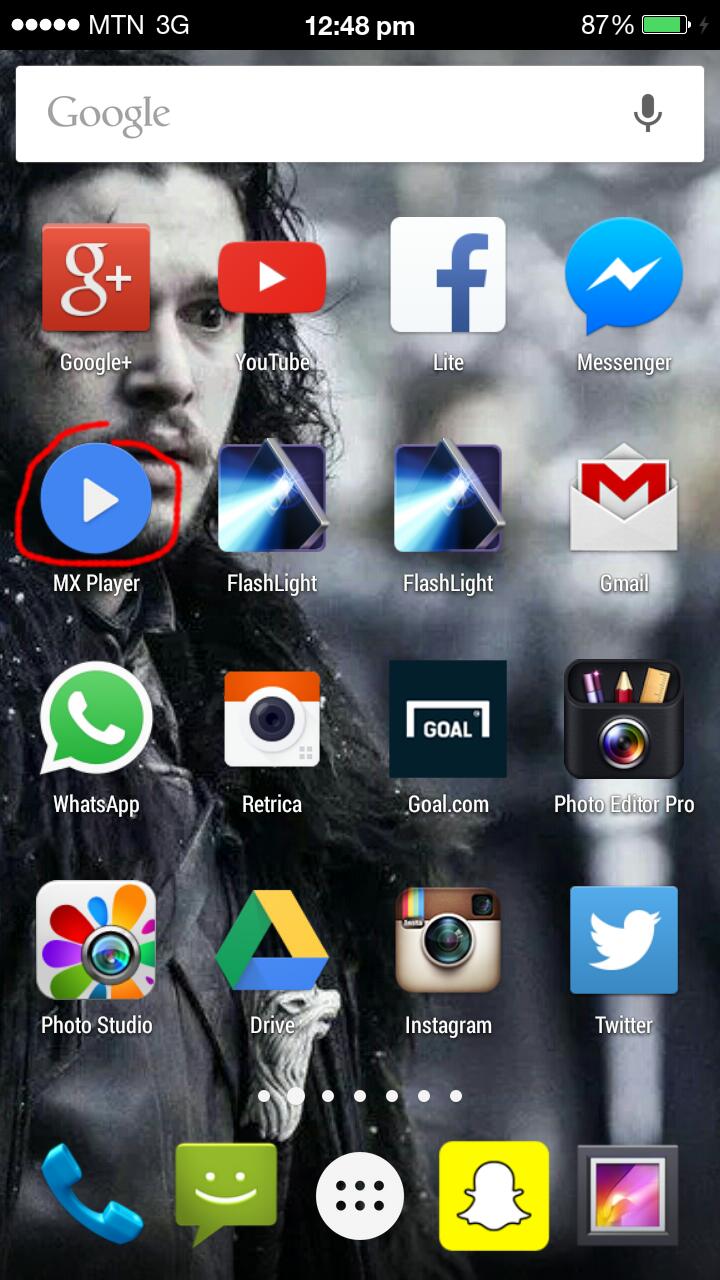This screenshot has height=1280, width=720.
Task: Open the messaging app in the dock
Action: [x=226, y=1192]
